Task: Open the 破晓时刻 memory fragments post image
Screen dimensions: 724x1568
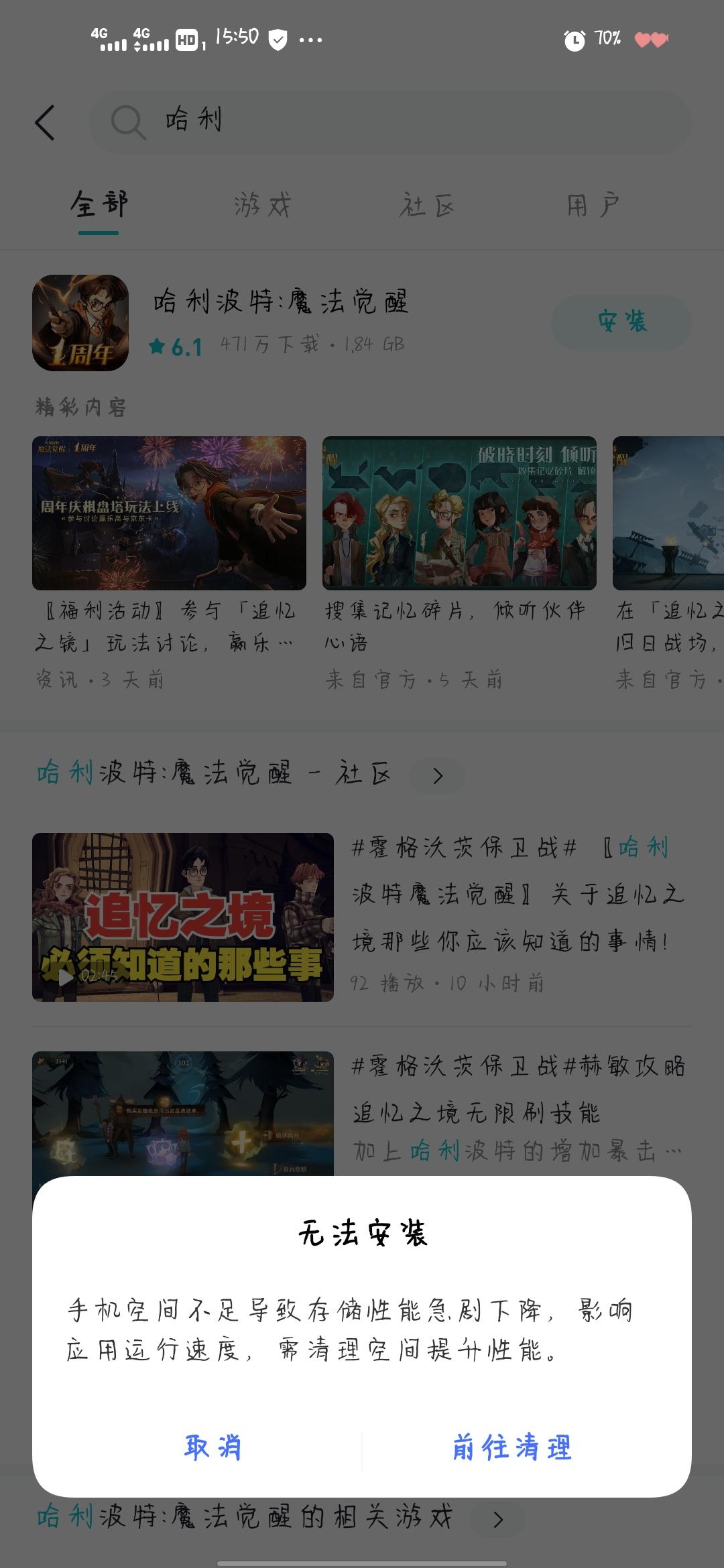Action: click(459, 513)
